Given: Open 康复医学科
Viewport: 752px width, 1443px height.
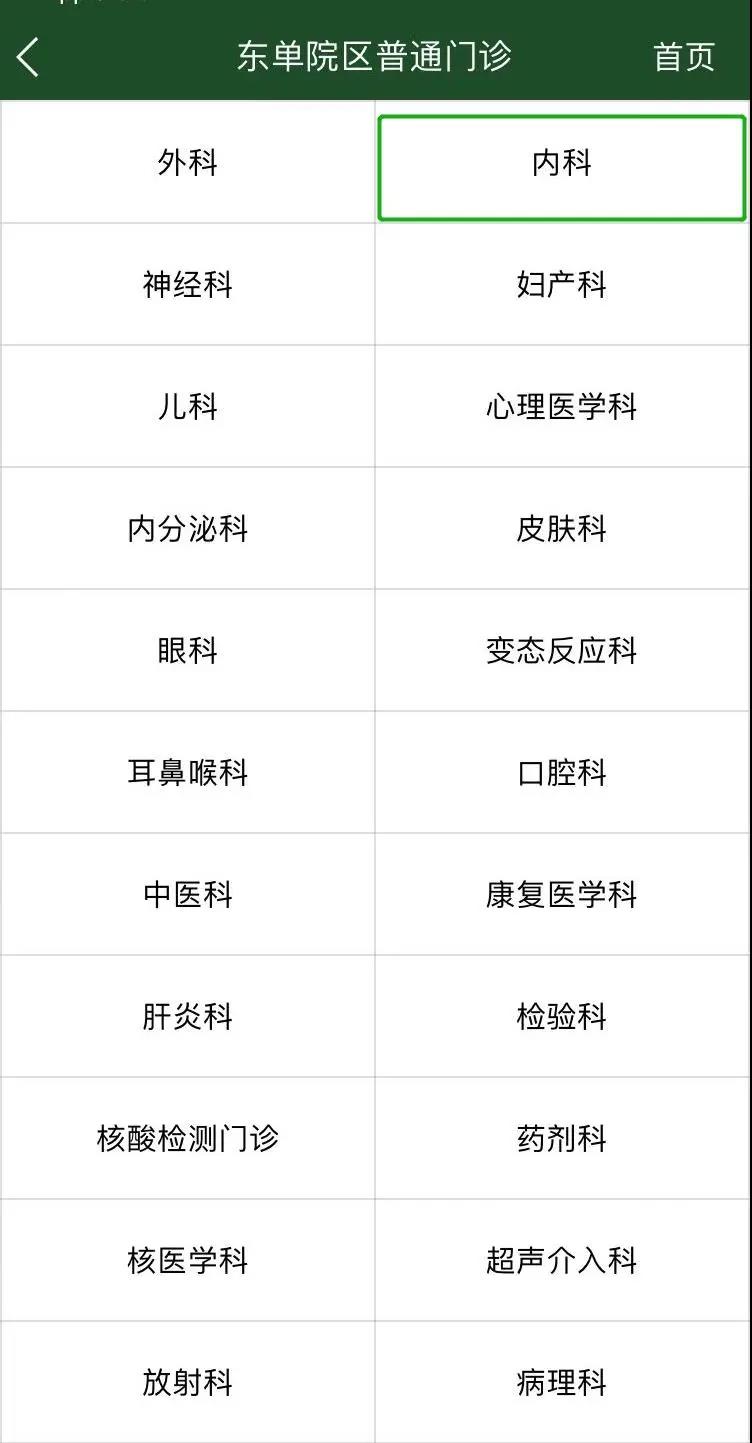Looking at the screenshot, I should (563, 895).
